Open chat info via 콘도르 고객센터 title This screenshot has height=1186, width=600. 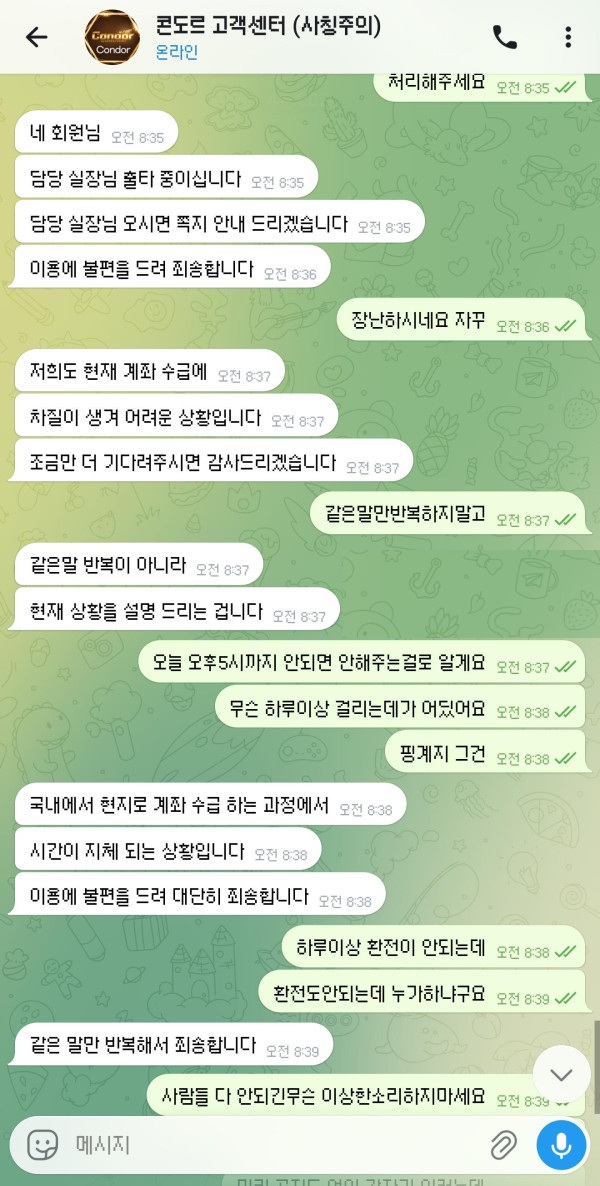pos(268,25)
